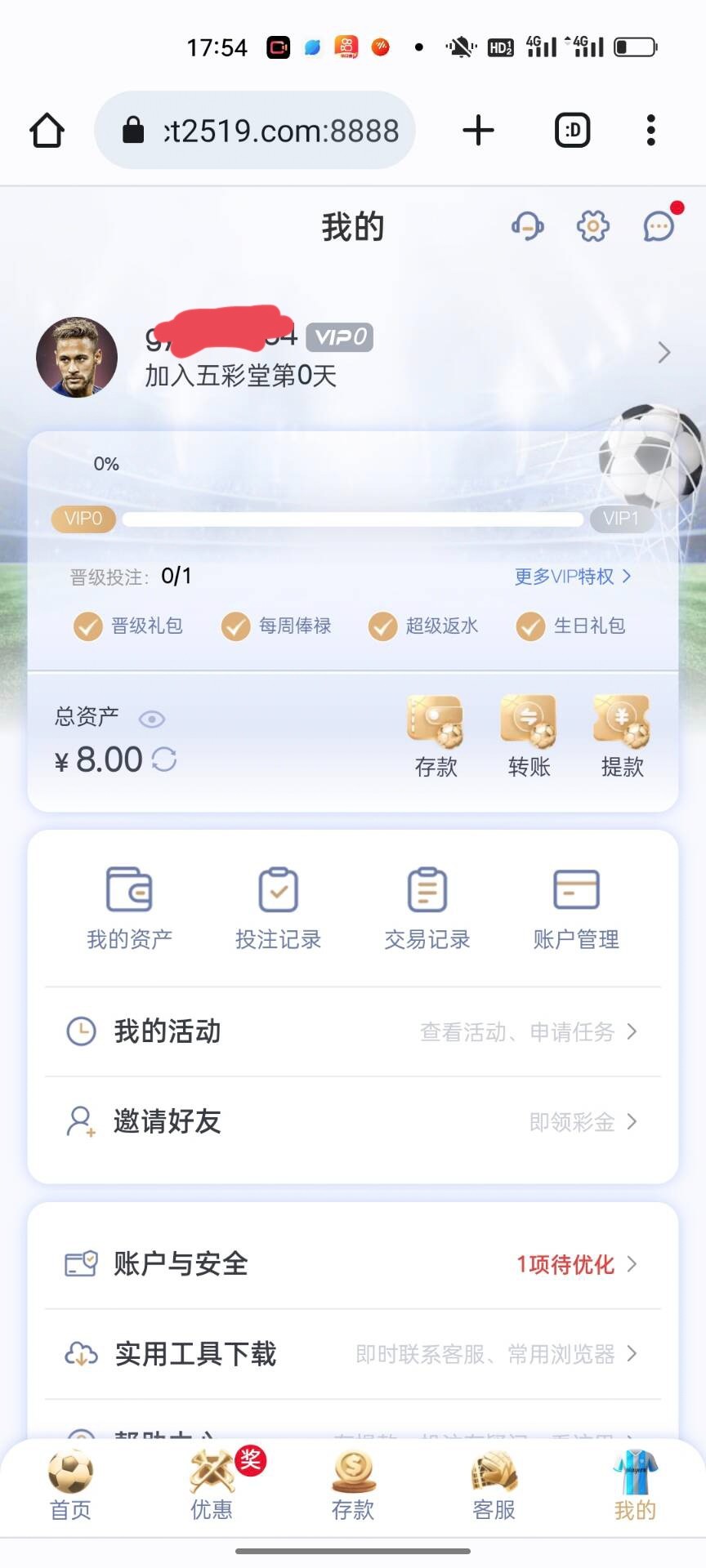This screenshot has width=706, height=1568.
Task: Tap the 转账 transfer button
Action: [x=529, y=736]
